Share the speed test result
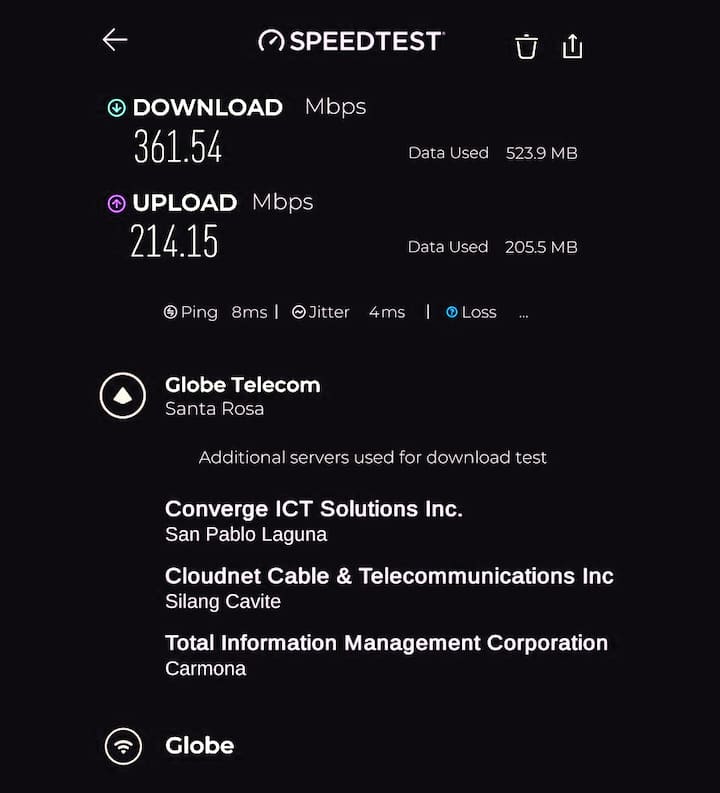This screenshot has width=720, height=793. [x=572, y=45]
